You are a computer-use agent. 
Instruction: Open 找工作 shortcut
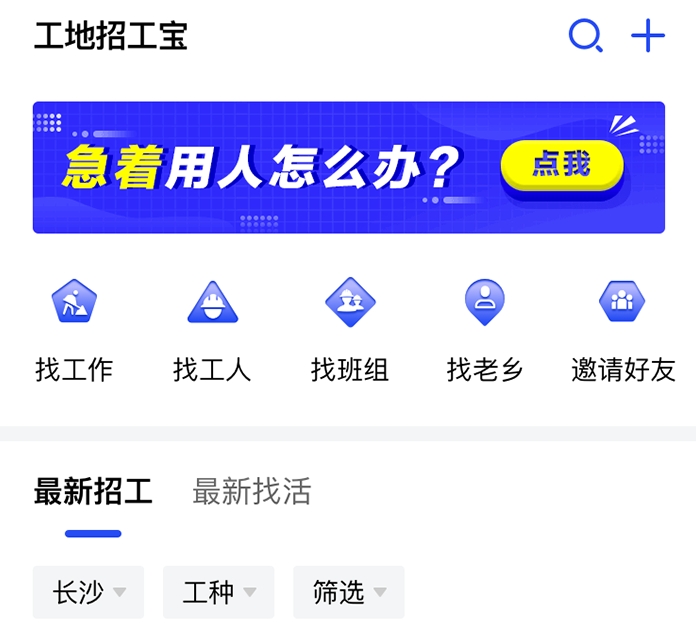click(x=74, y=330)
